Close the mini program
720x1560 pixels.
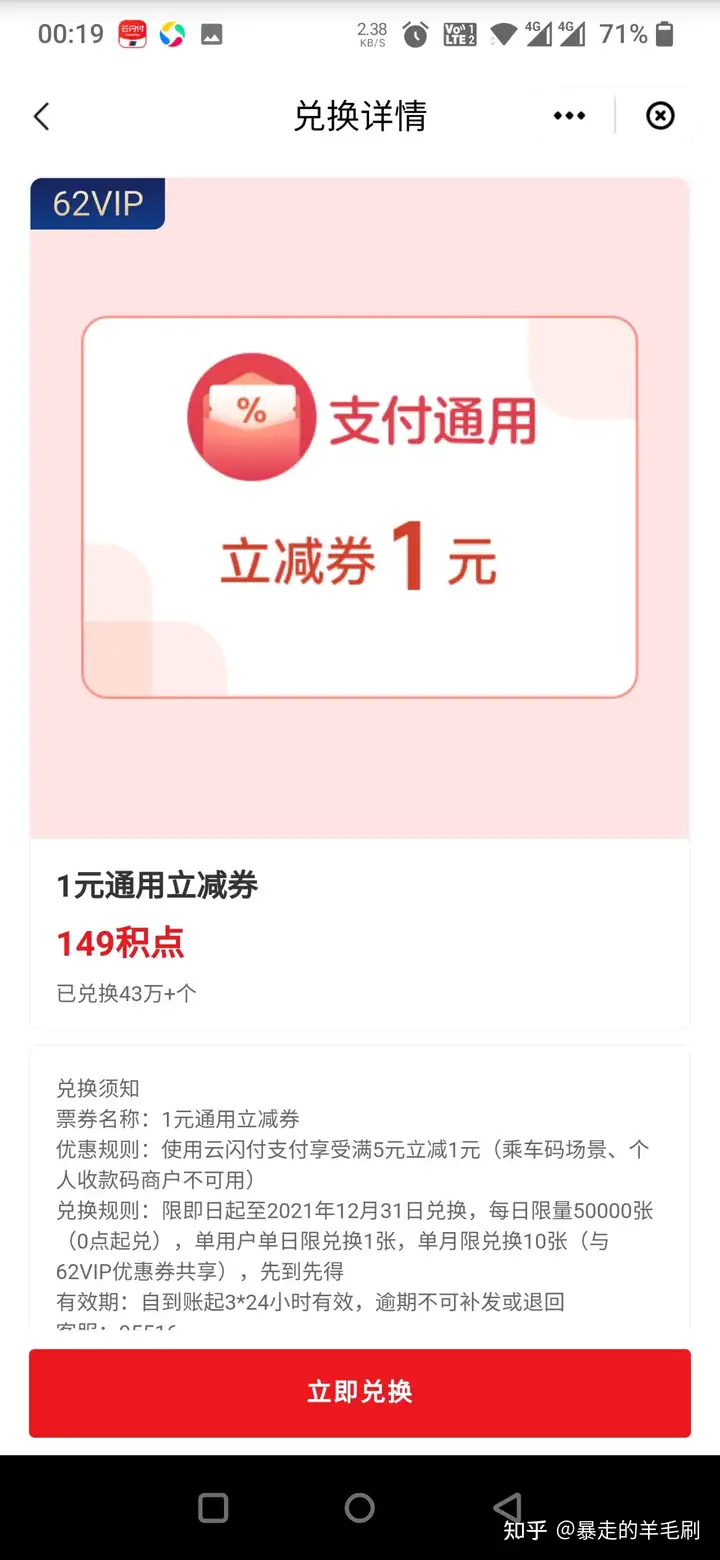(660, 116)
